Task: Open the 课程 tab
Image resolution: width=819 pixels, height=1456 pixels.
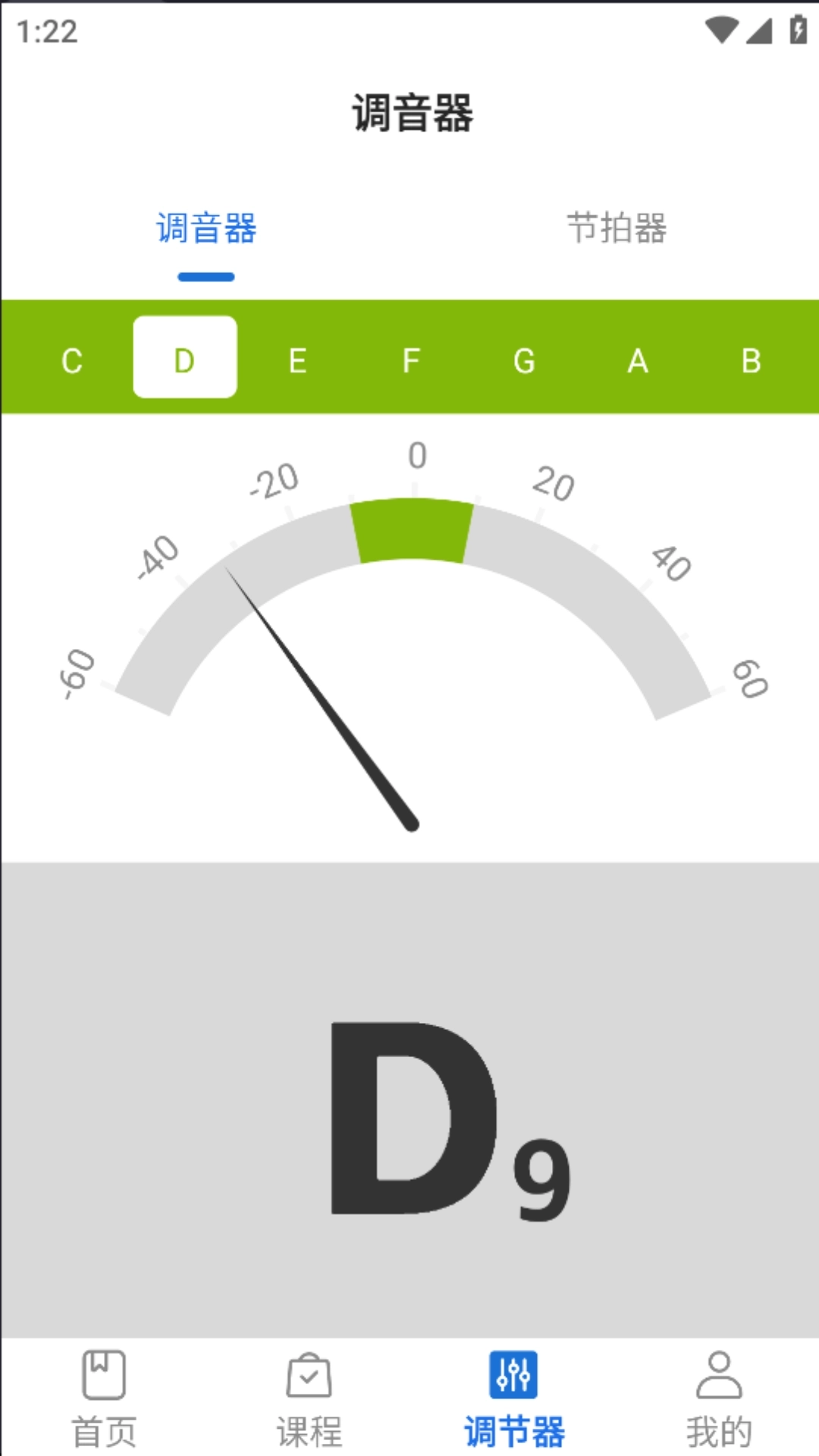Action: pyautogui.click(x=309, y=1398)
